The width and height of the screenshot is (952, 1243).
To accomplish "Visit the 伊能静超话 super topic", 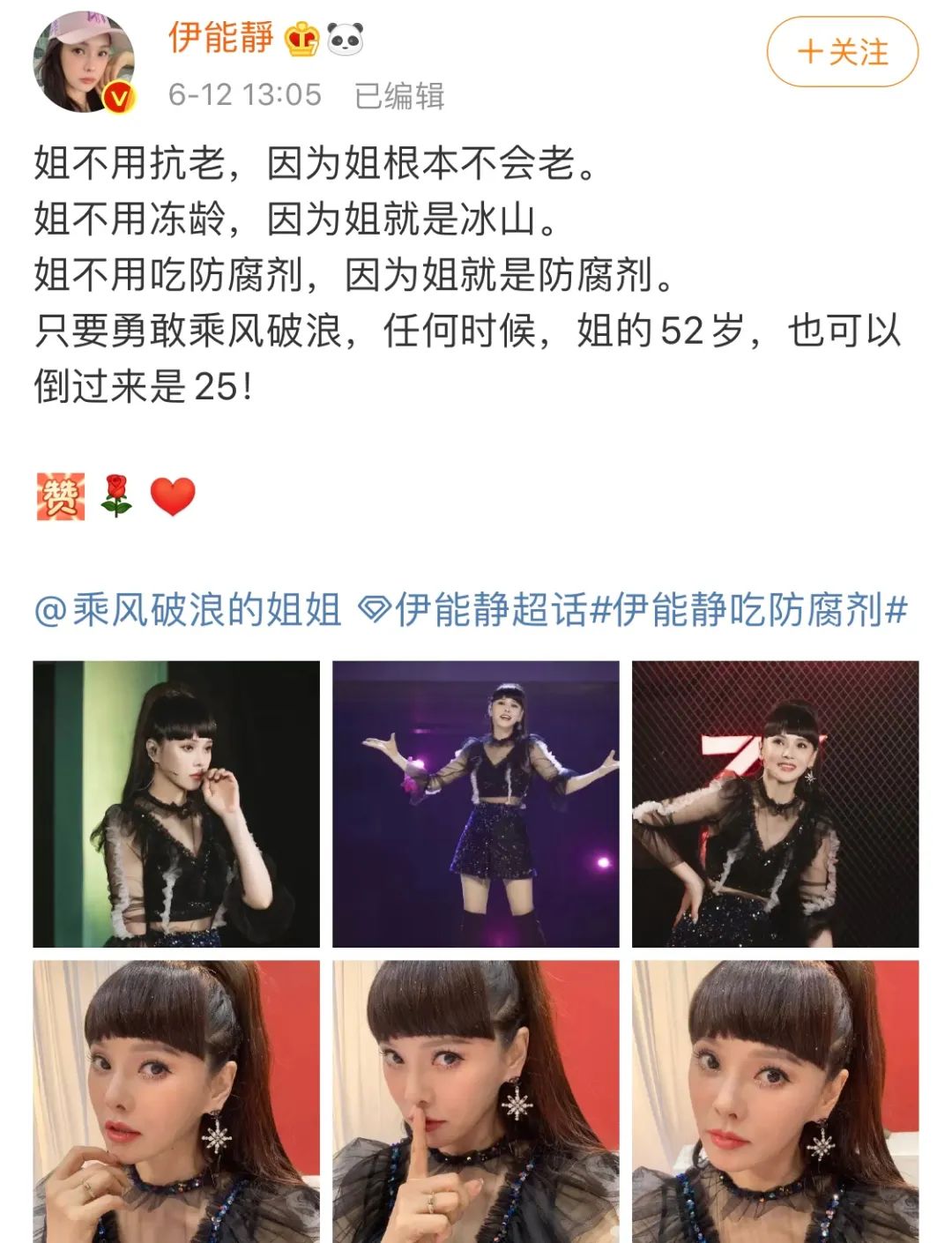I will coord(474,609).
